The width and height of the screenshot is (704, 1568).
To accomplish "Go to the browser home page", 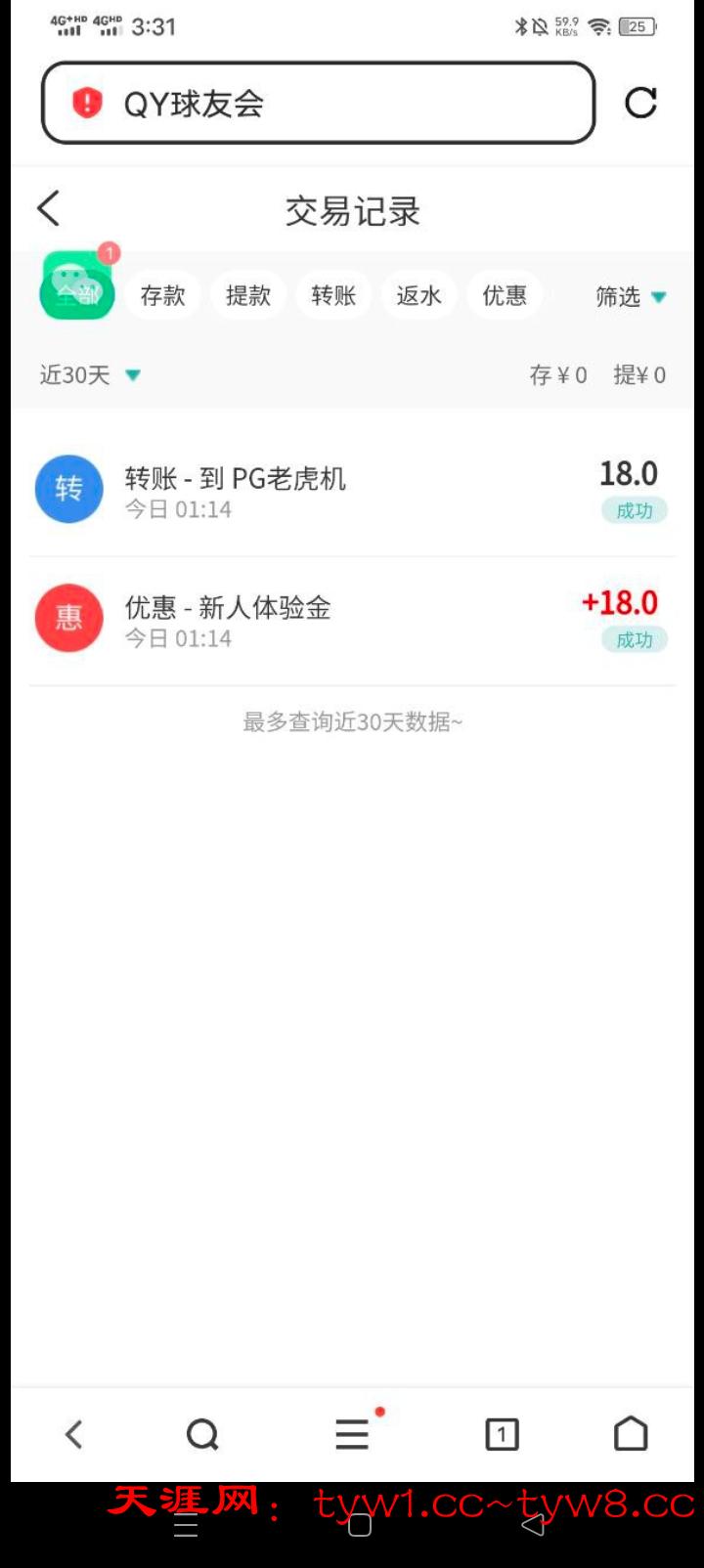I will (x=631, y=1434).
